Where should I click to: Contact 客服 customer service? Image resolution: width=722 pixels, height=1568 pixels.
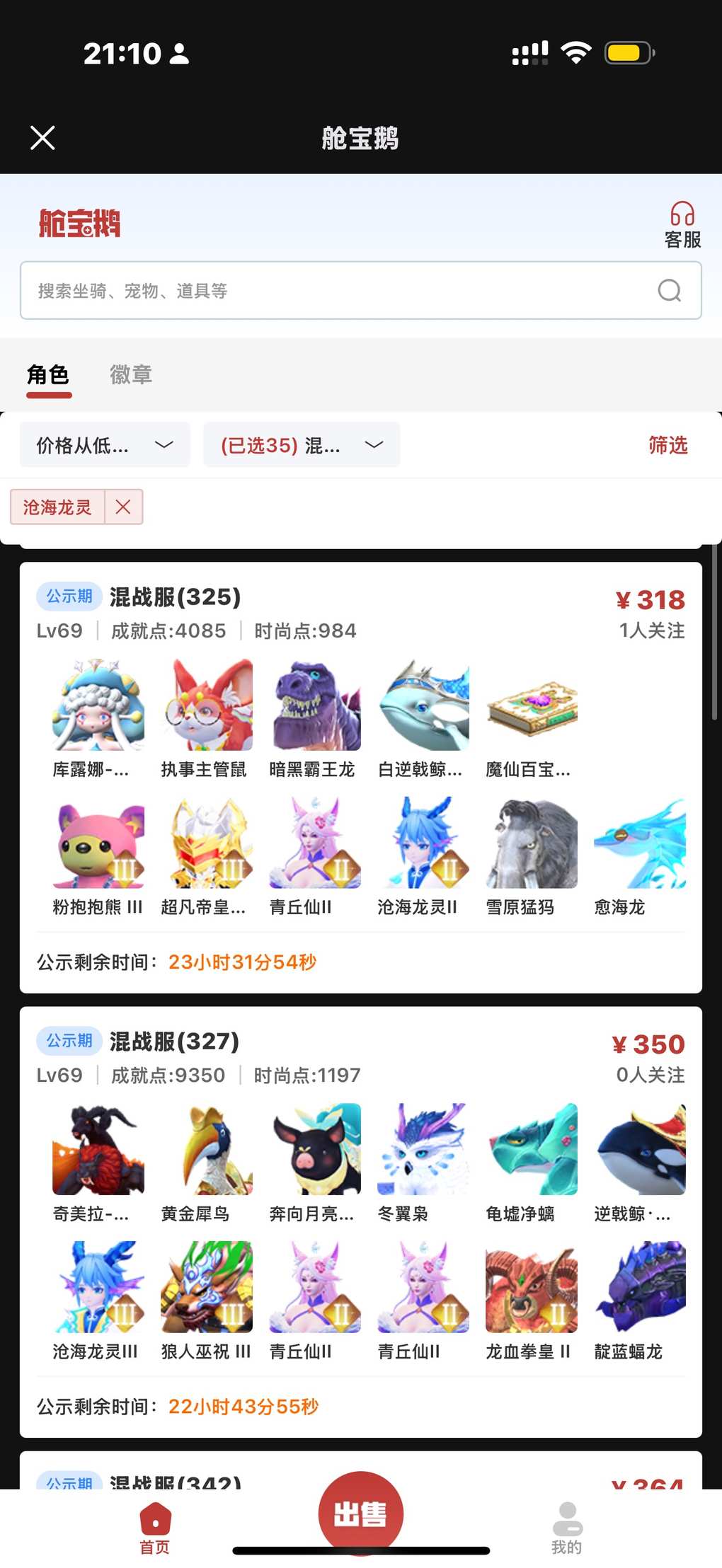click(682, 225)
